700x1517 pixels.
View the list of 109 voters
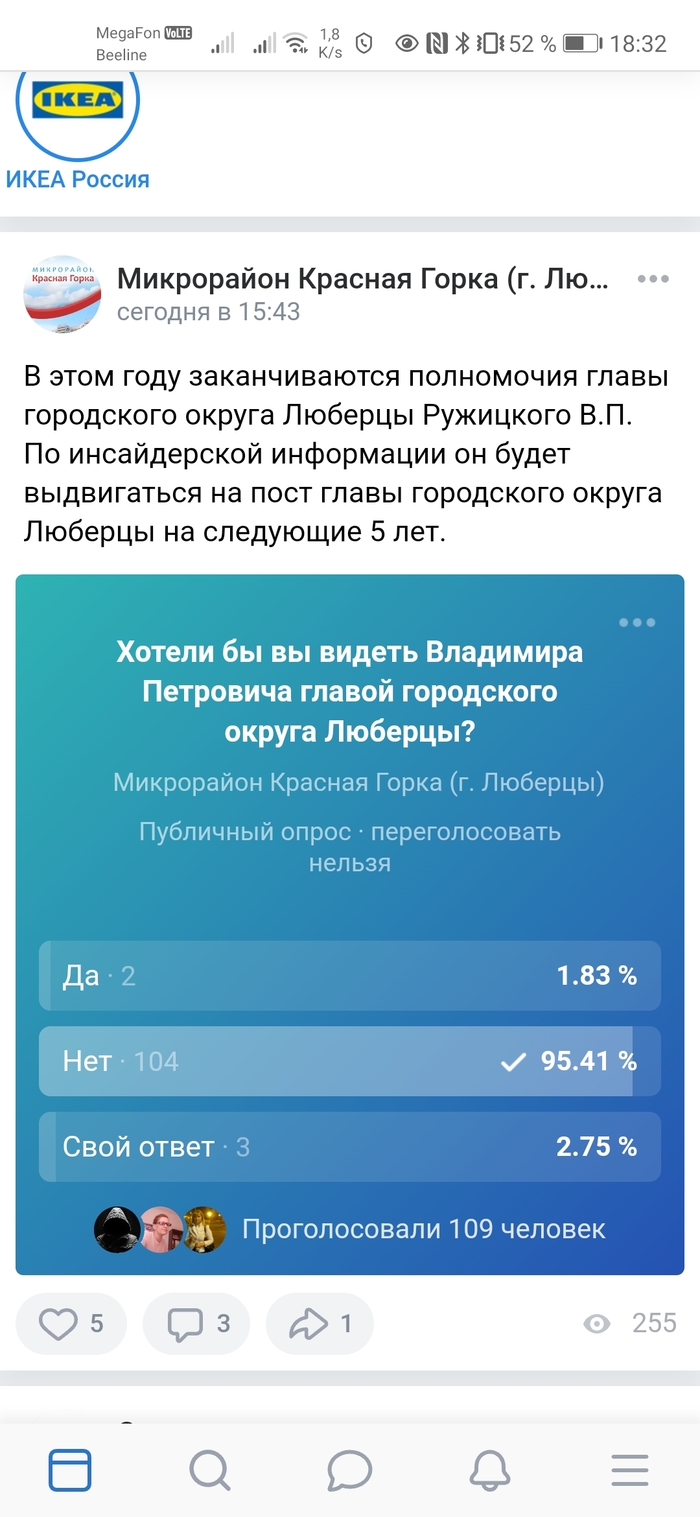(423, 1229)
